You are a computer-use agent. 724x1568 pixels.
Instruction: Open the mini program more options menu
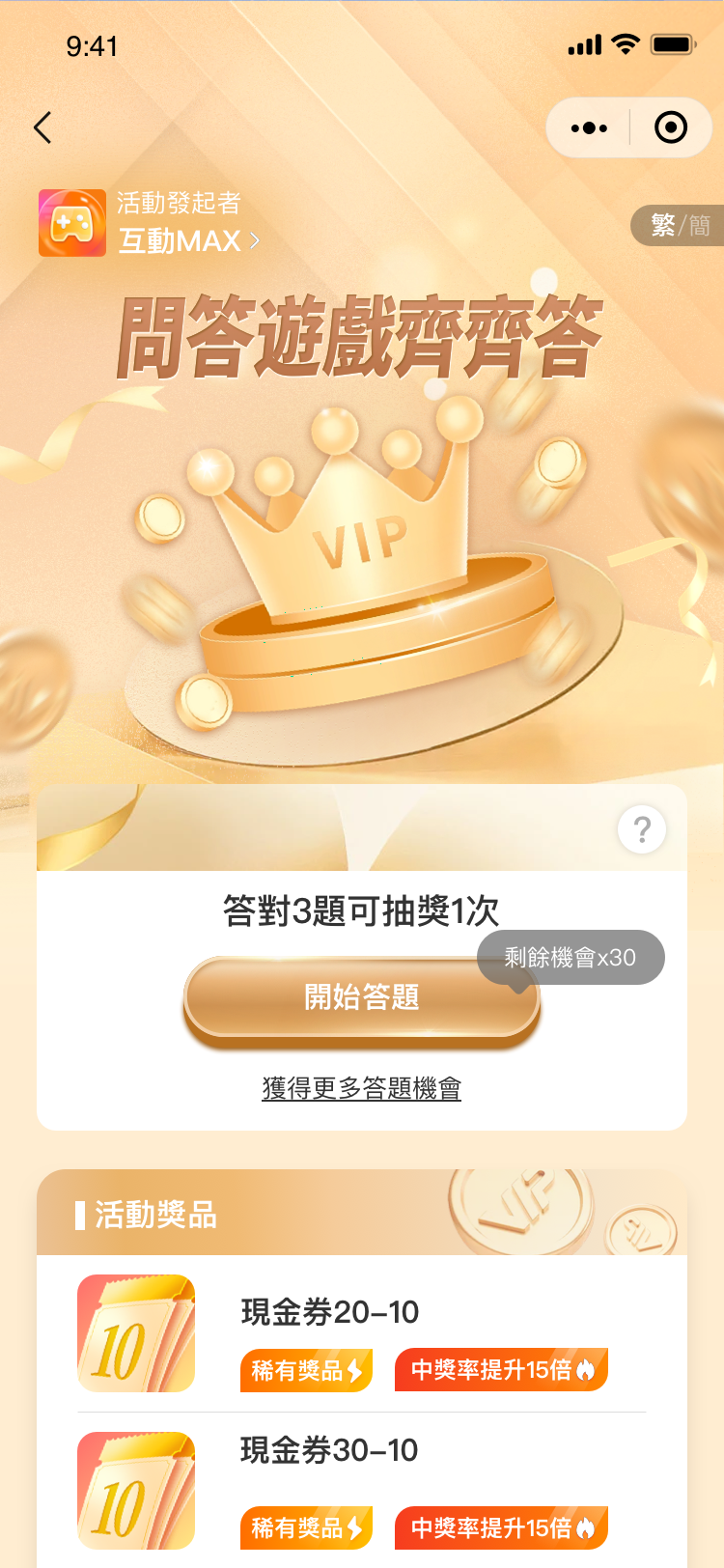[589, 127]
